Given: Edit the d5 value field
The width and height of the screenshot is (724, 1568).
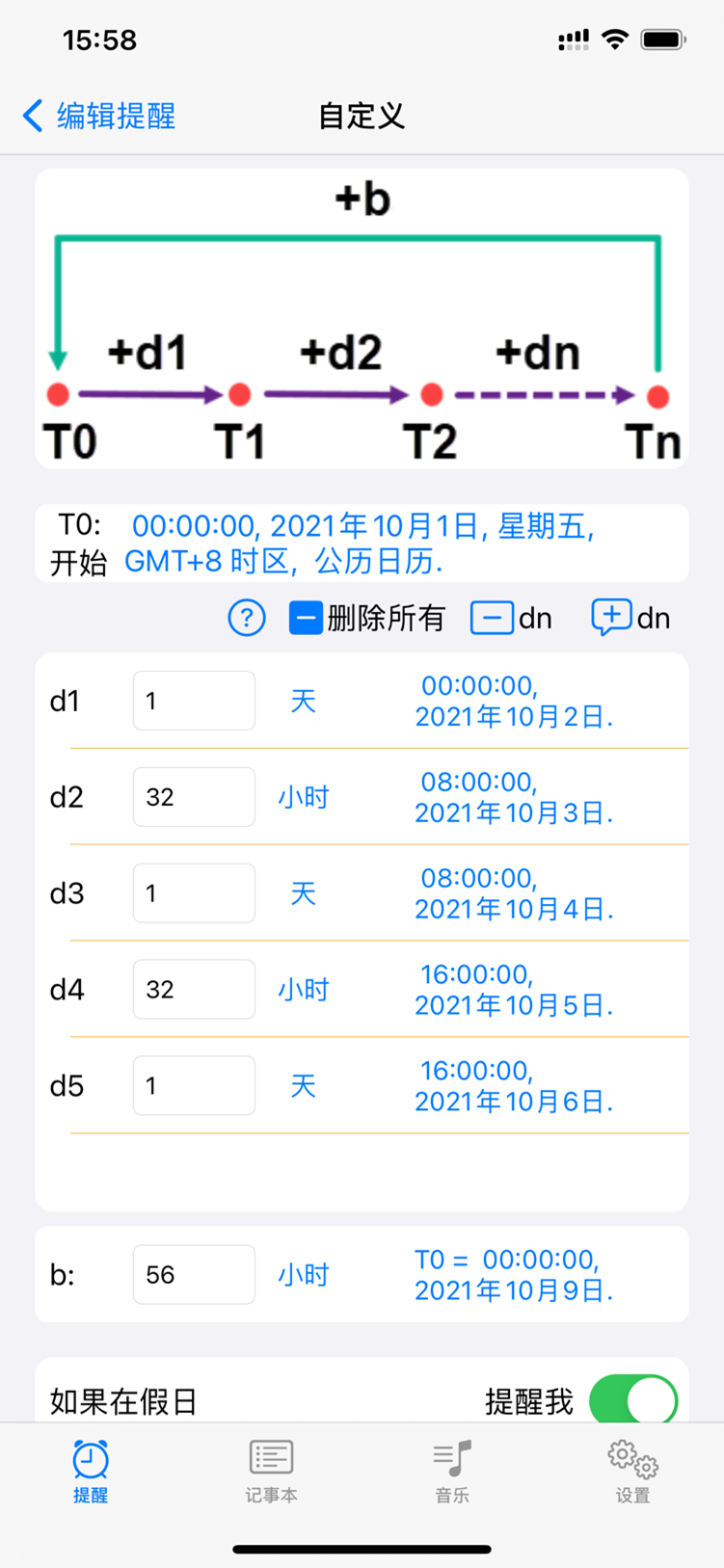Looking at the screenshot, I should 194,1086.
